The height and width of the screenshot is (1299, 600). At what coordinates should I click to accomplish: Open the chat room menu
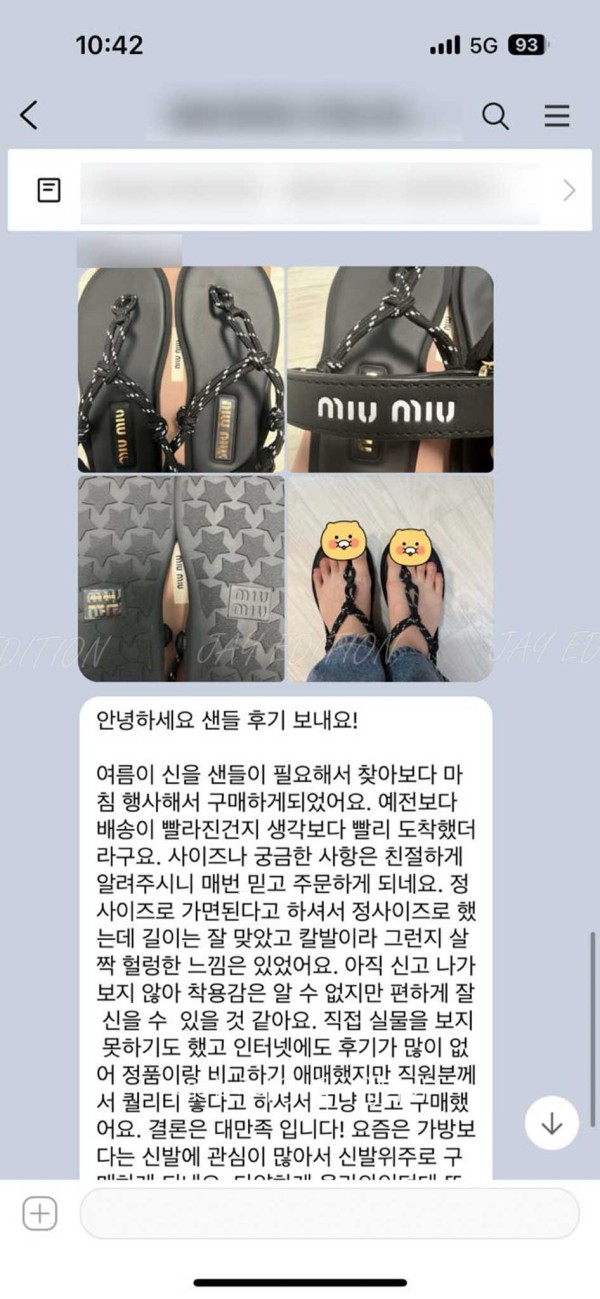(556, 116)
